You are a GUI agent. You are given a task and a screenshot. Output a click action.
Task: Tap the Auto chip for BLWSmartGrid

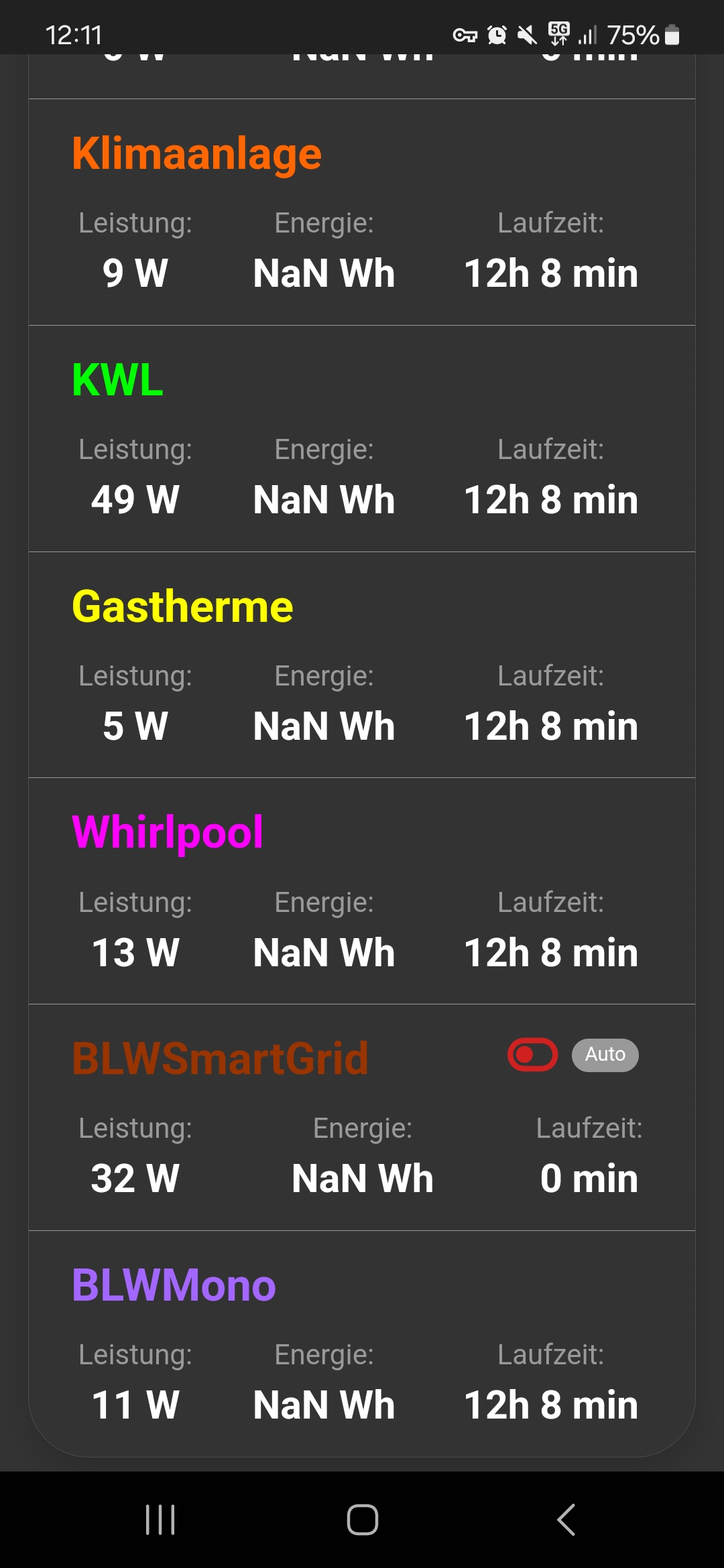tap(605, 1055)
